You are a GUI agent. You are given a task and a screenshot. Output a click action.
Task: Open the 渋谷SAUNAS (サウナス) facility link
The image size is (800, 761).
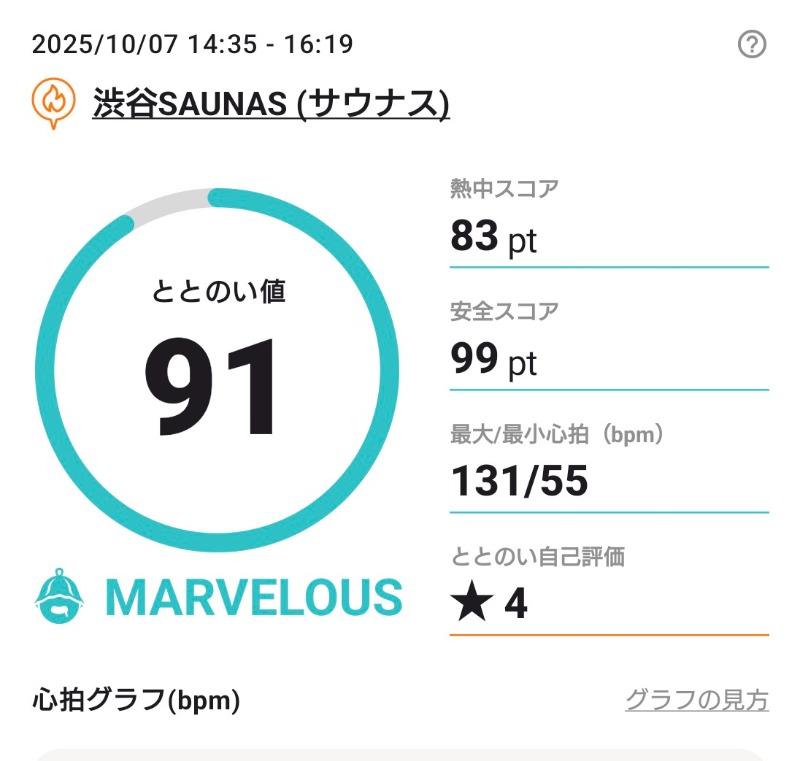coord(270,103)
